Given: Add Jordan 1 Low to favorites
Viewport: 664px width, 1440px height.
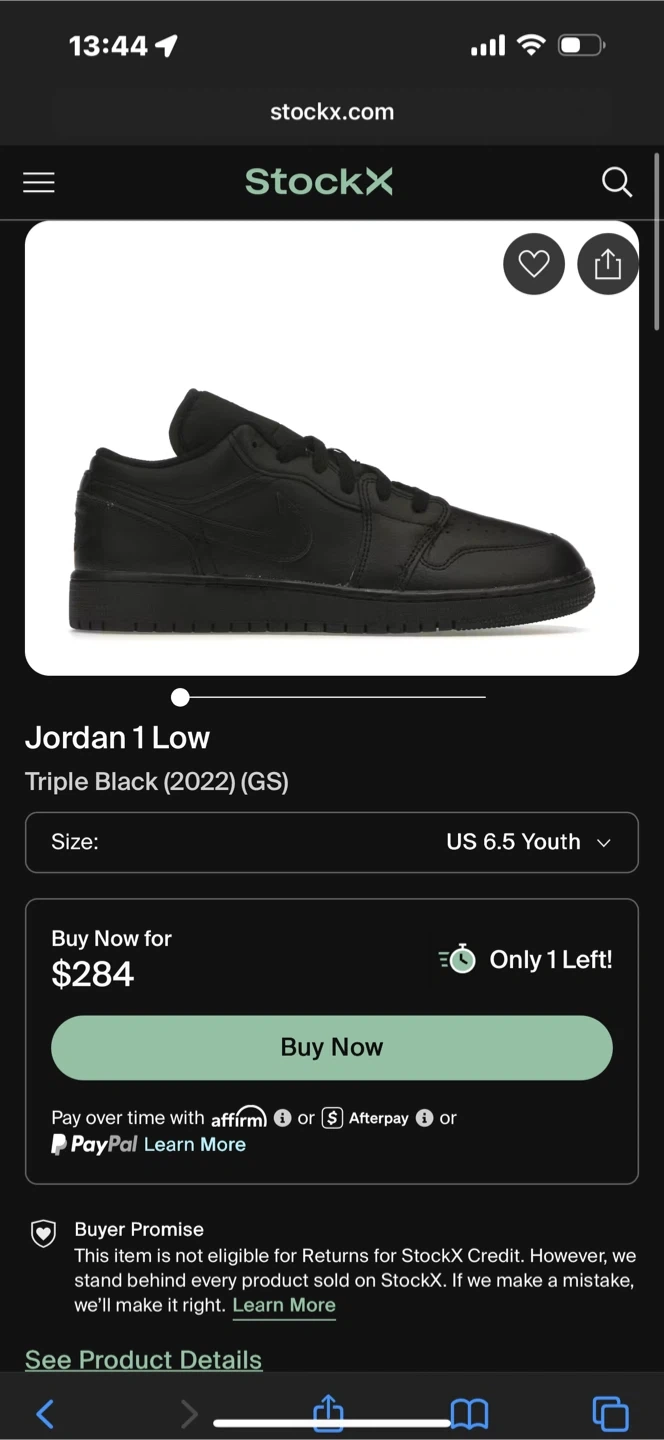Looking at the screenshot, I should 534,264.
